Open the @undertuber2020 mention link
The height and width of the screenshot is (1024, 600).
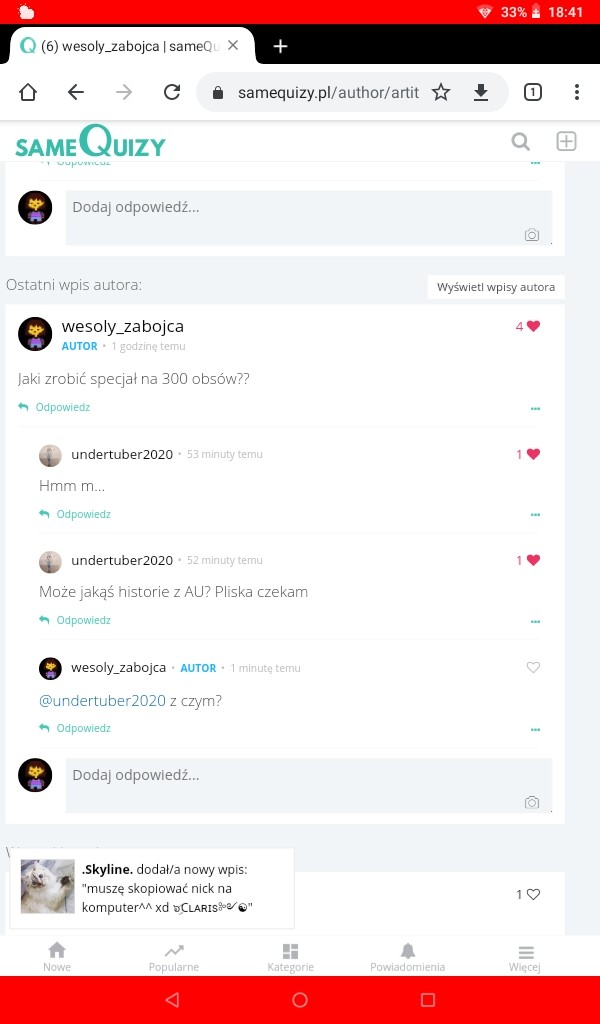pos(103,701)
